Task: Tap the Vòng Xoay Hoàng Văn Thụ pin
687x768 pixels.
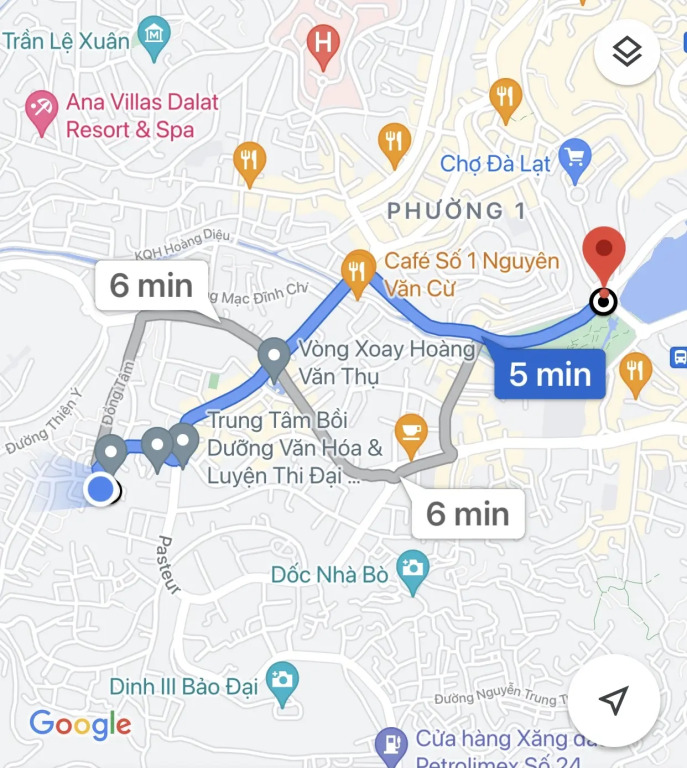Action: pos(273,357)
